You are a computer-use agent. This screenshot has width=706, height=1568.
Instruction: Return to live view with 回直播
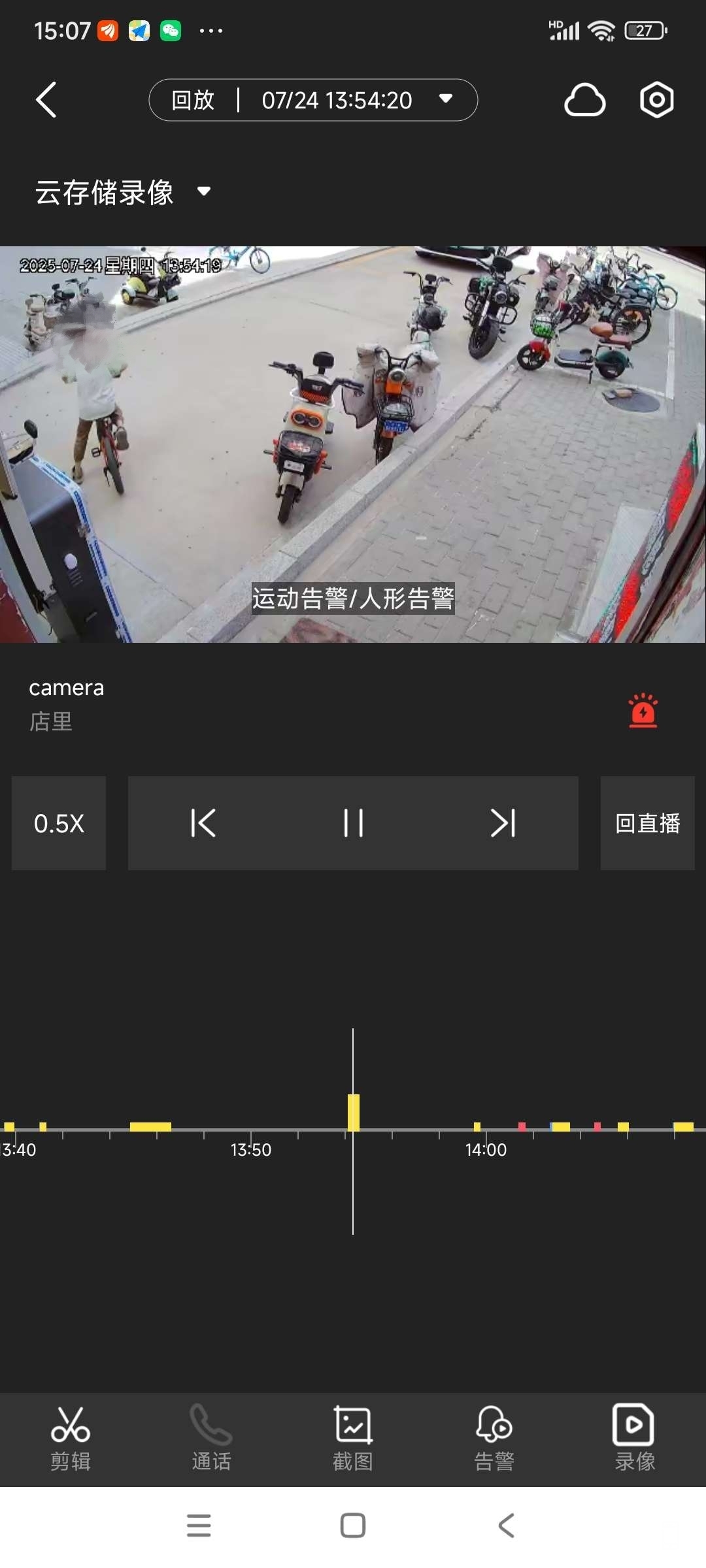(647, 823)
